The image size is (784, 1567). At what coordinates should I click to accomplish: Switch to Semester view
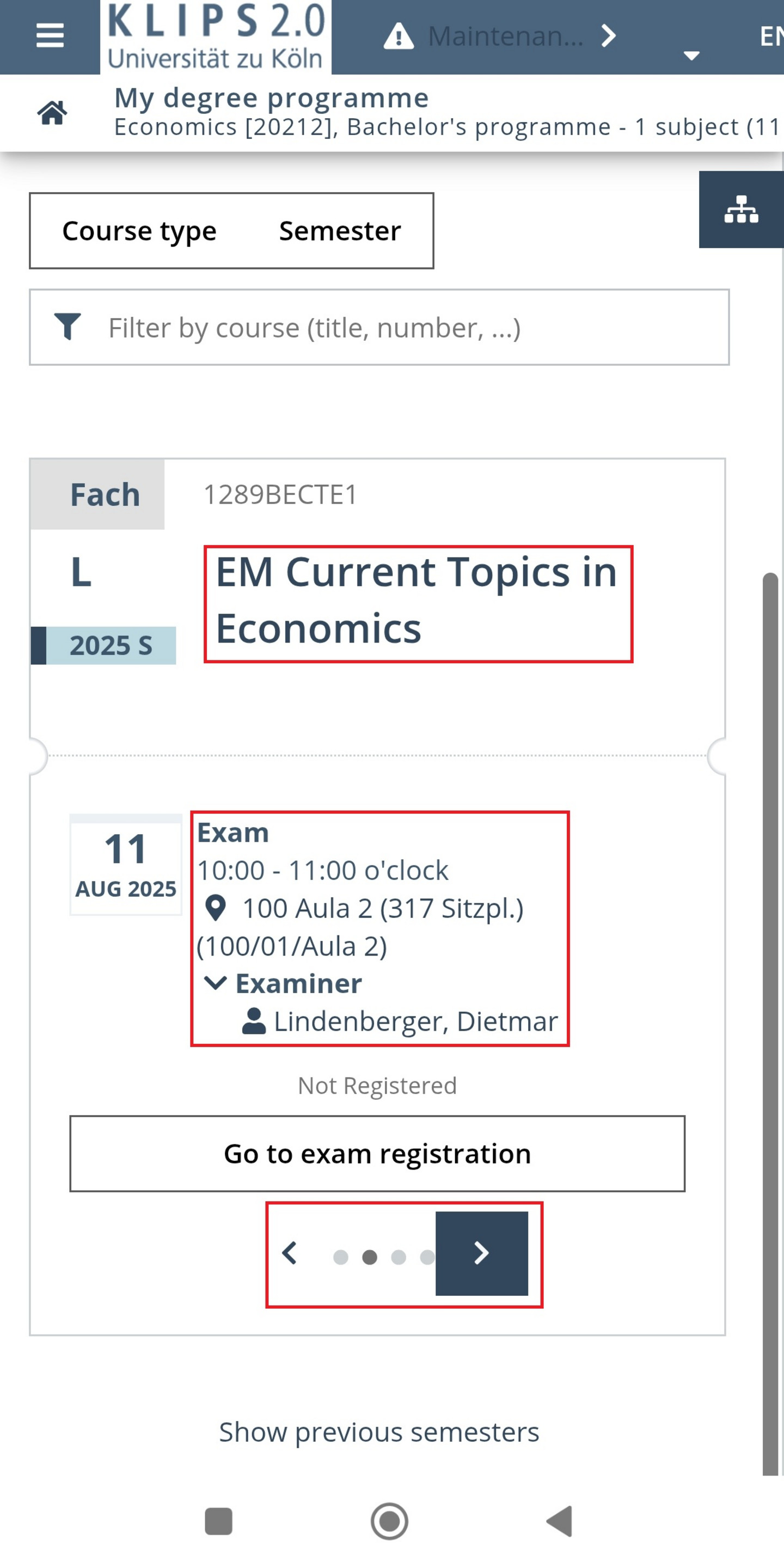pyautogui.click(x=340, y=230)
